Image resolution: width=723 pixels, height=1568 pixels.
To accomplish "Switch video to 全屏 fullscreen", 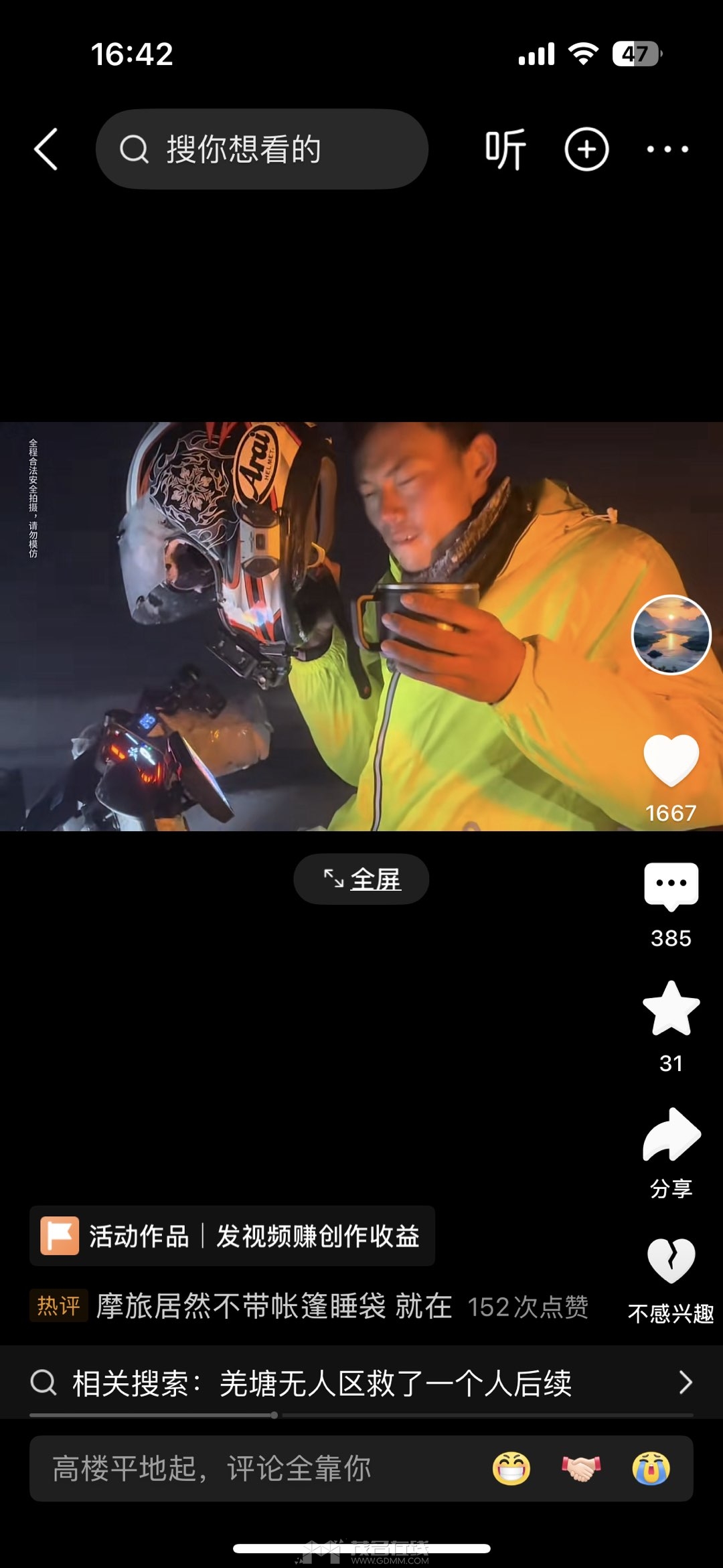I will (x=361, y=879).
